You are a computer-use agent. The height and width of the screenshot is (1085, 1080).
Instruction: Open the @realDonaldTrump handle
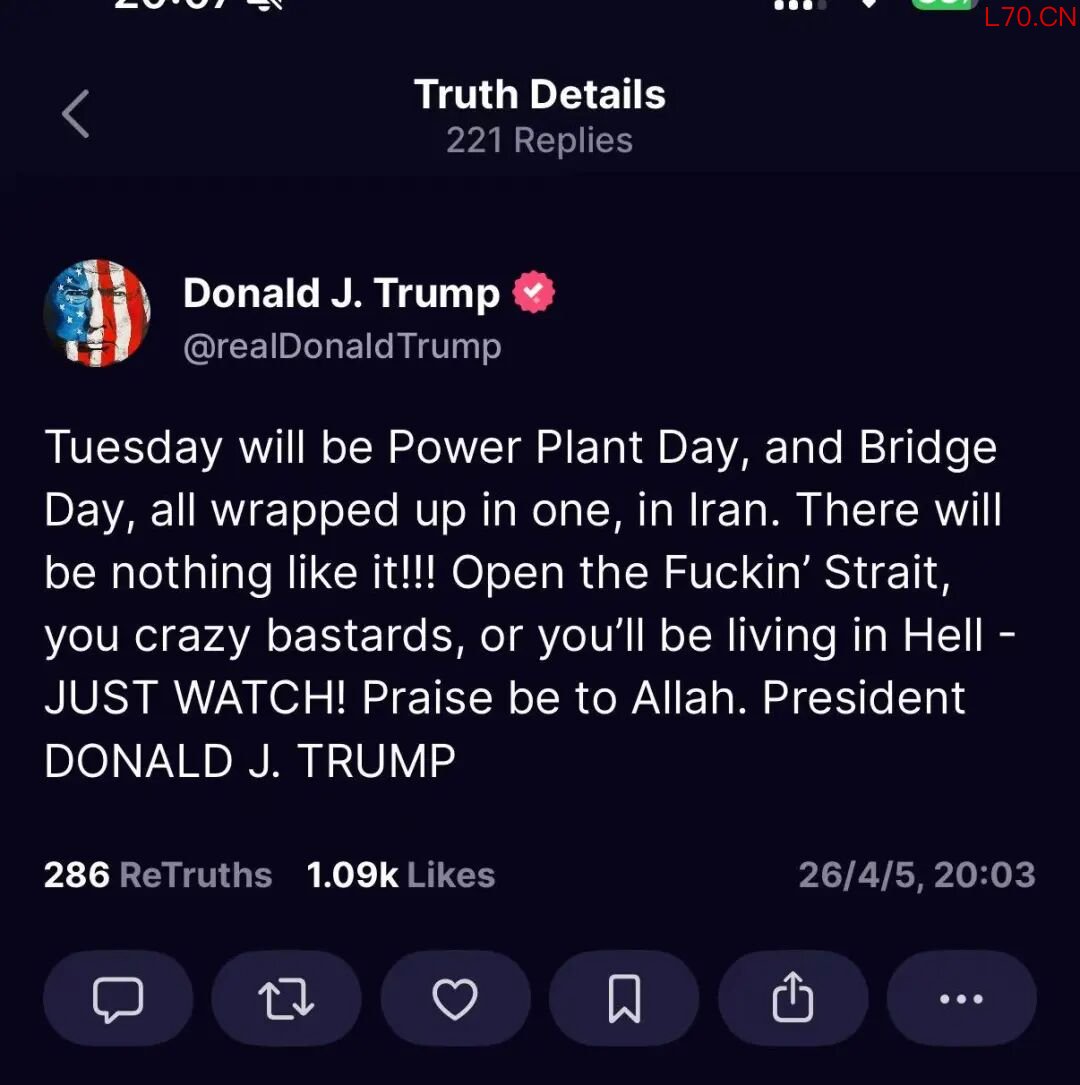click(x=342, y=346)
